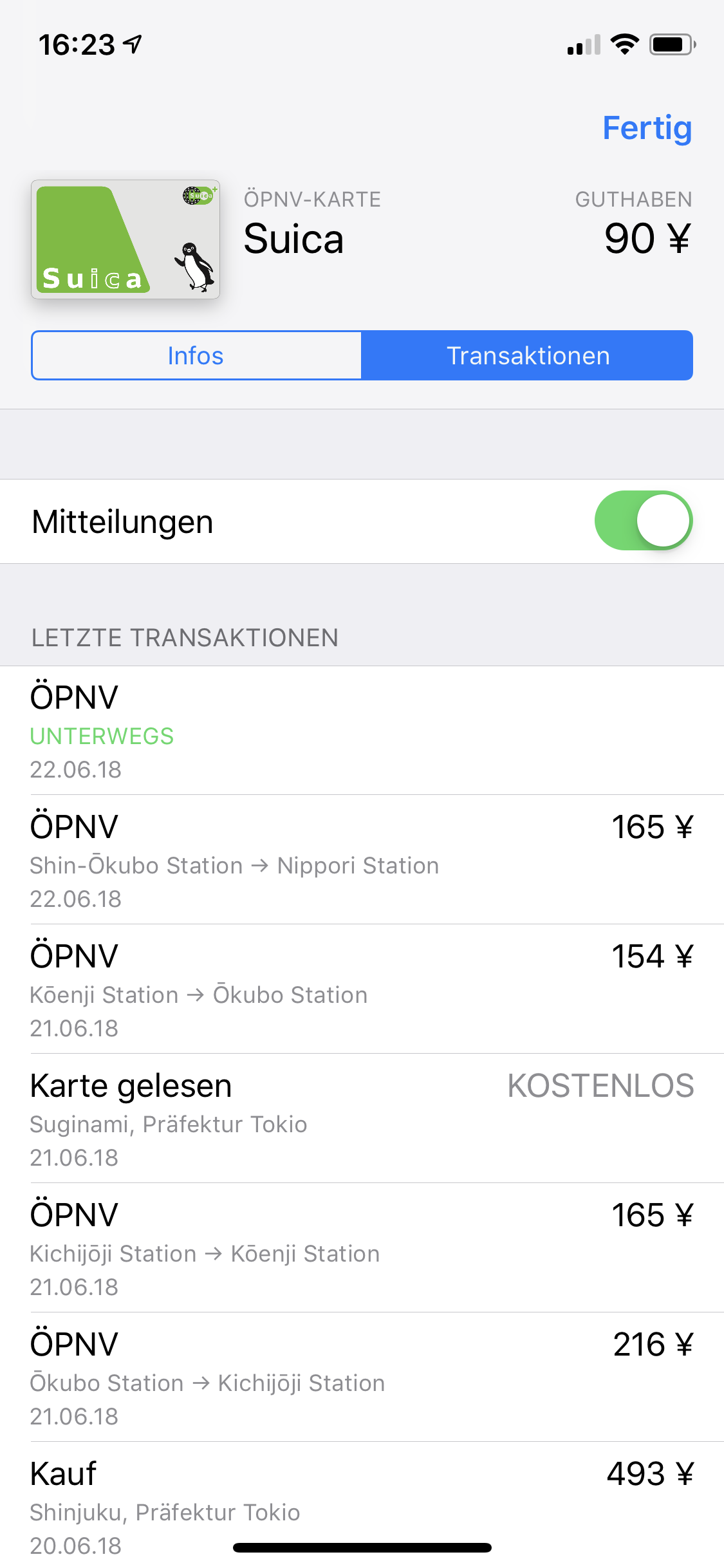The width and height of the screenshot is (724, 1568).
Task: Select the Transaktionen tab
Action: pos(527,355)
